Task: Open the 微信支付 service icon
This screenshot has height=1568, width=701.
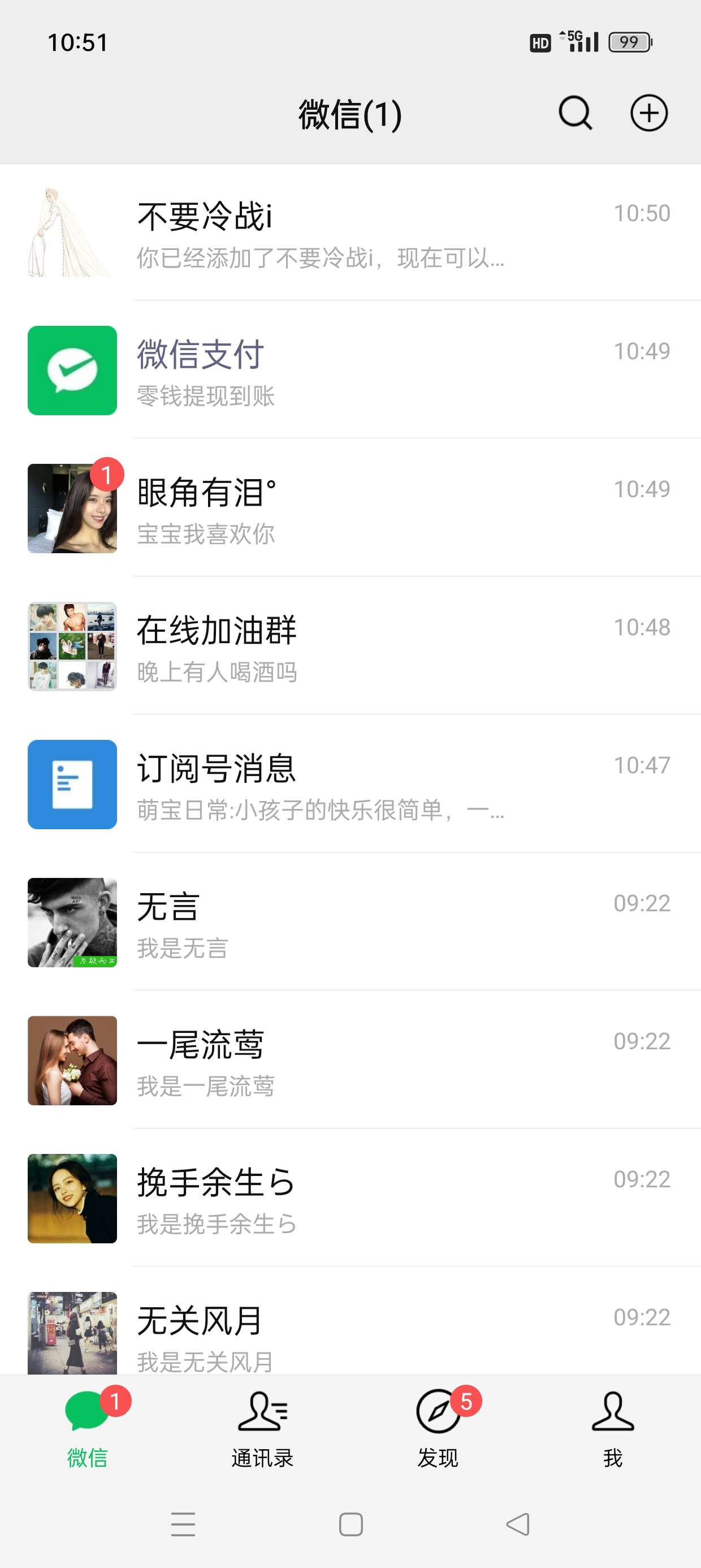Action: coord(72,370)
